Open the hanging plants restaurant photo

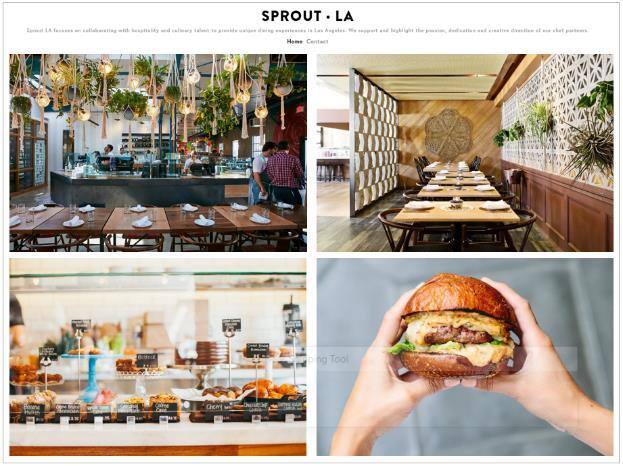click(x=158, y=152)
